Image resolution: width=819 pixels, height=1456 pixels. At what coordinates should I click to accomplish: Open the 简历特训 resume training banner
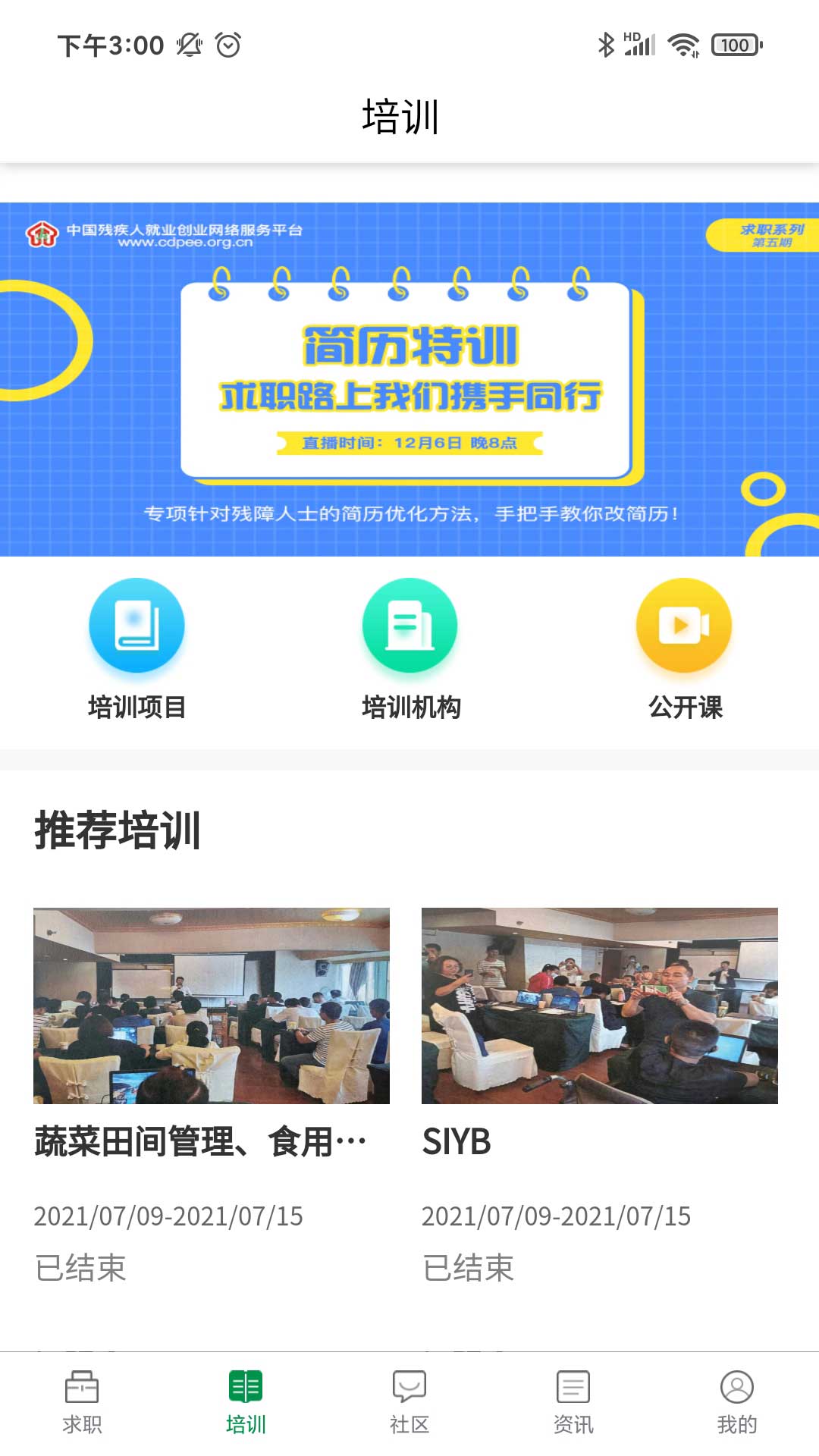tap(409, 379)
